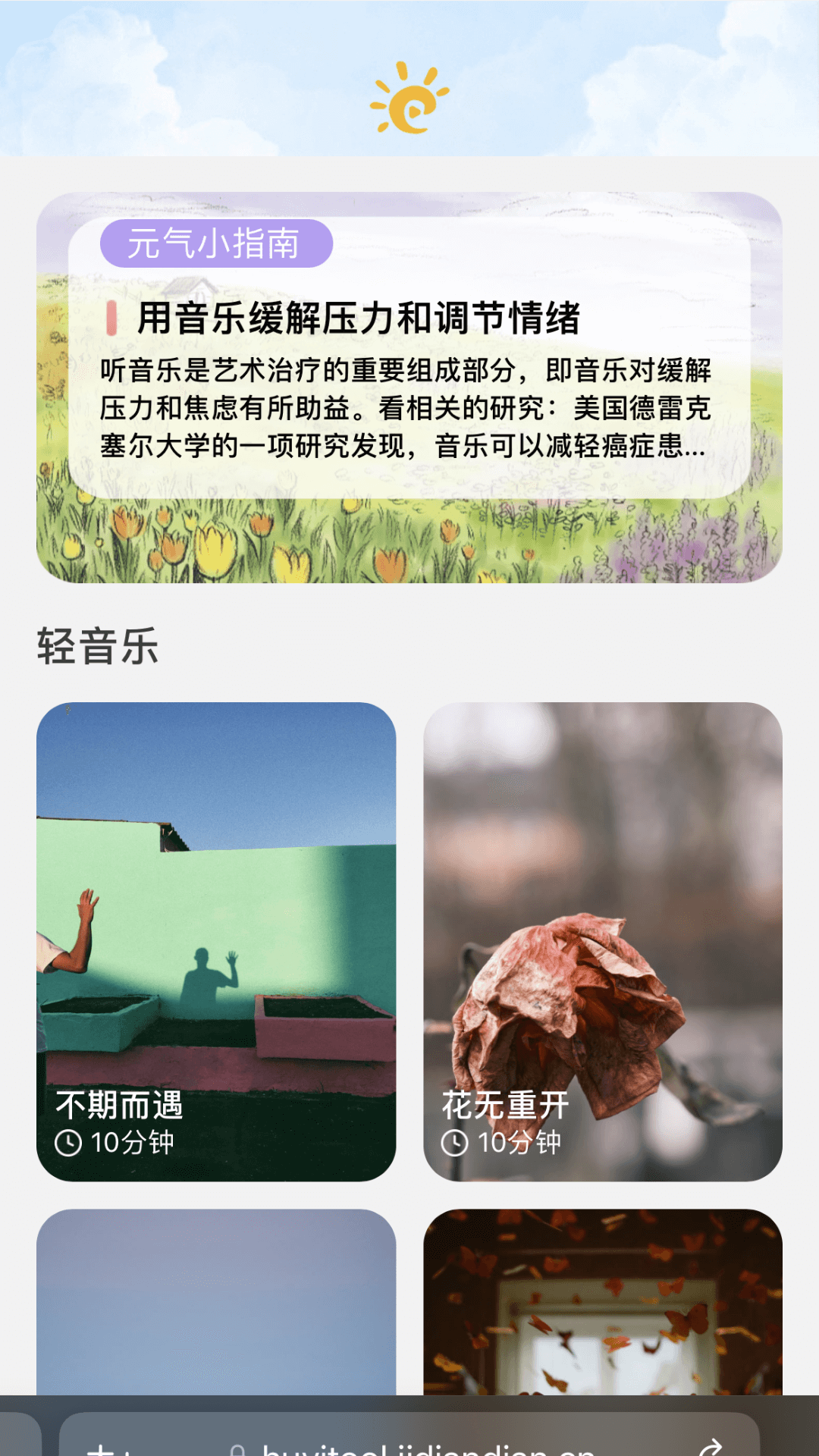Screen dimensions: 819x1456
Task: Tap the padlock icon in the address bar
Action: point(237,1444)
